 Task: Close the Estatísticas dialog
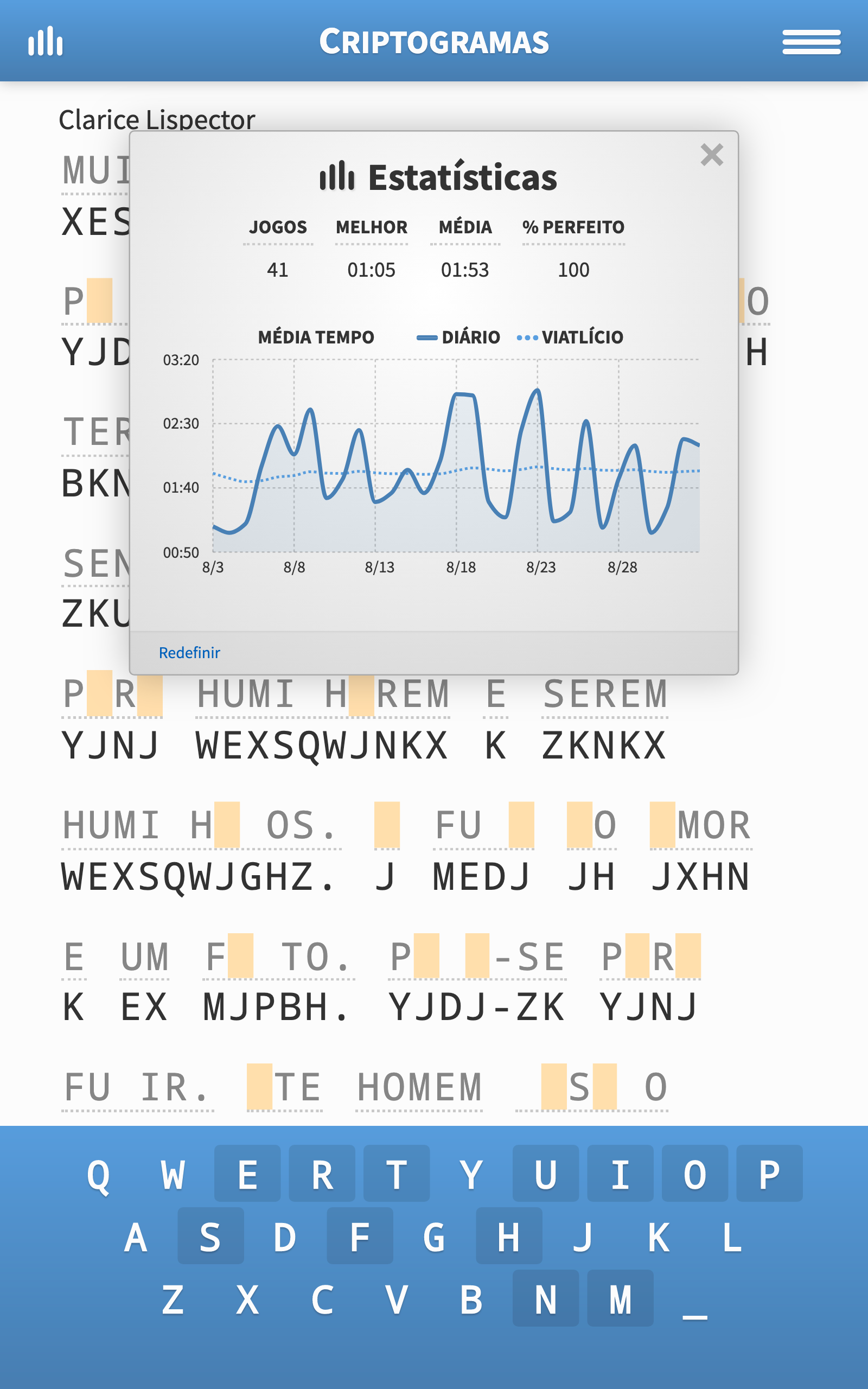coord(711,155)
